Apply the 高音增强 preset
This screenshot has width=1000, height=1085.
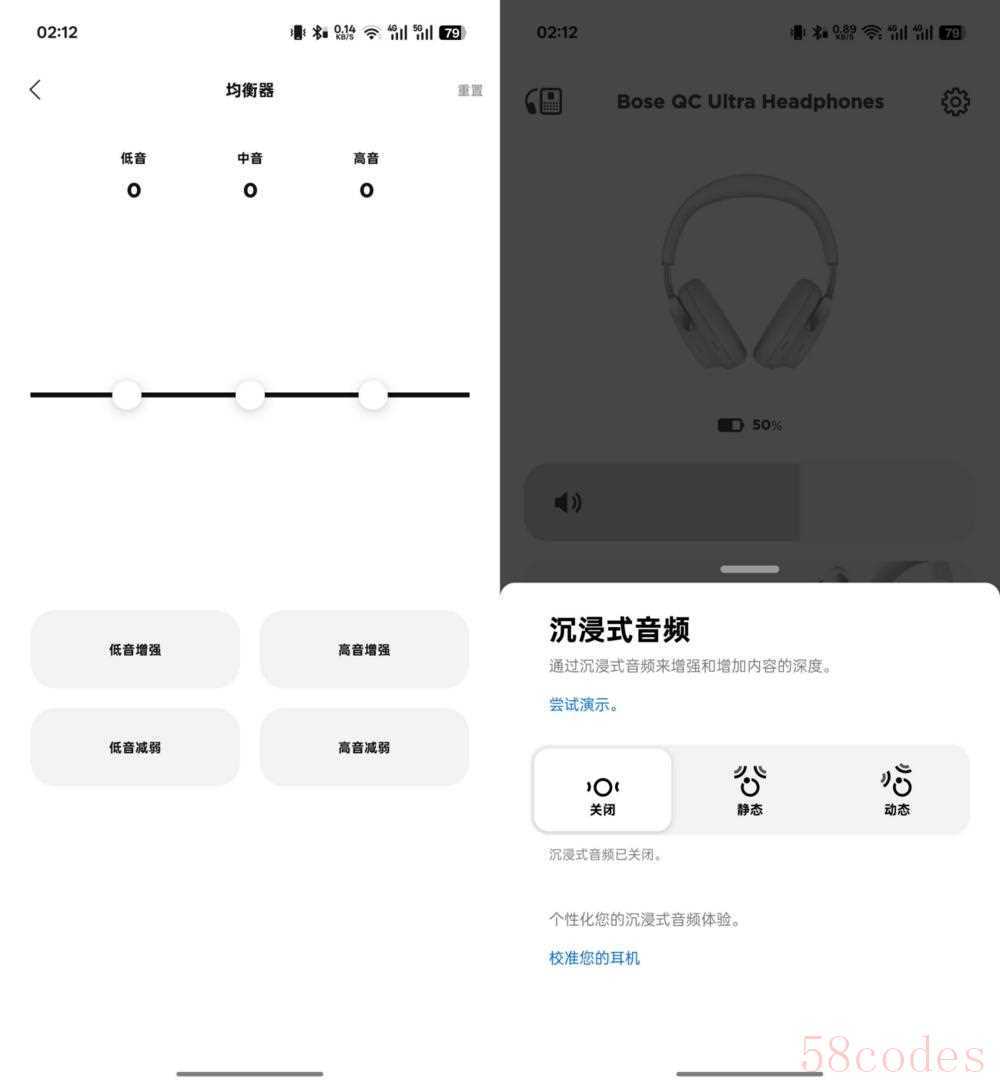pos(364,649)
